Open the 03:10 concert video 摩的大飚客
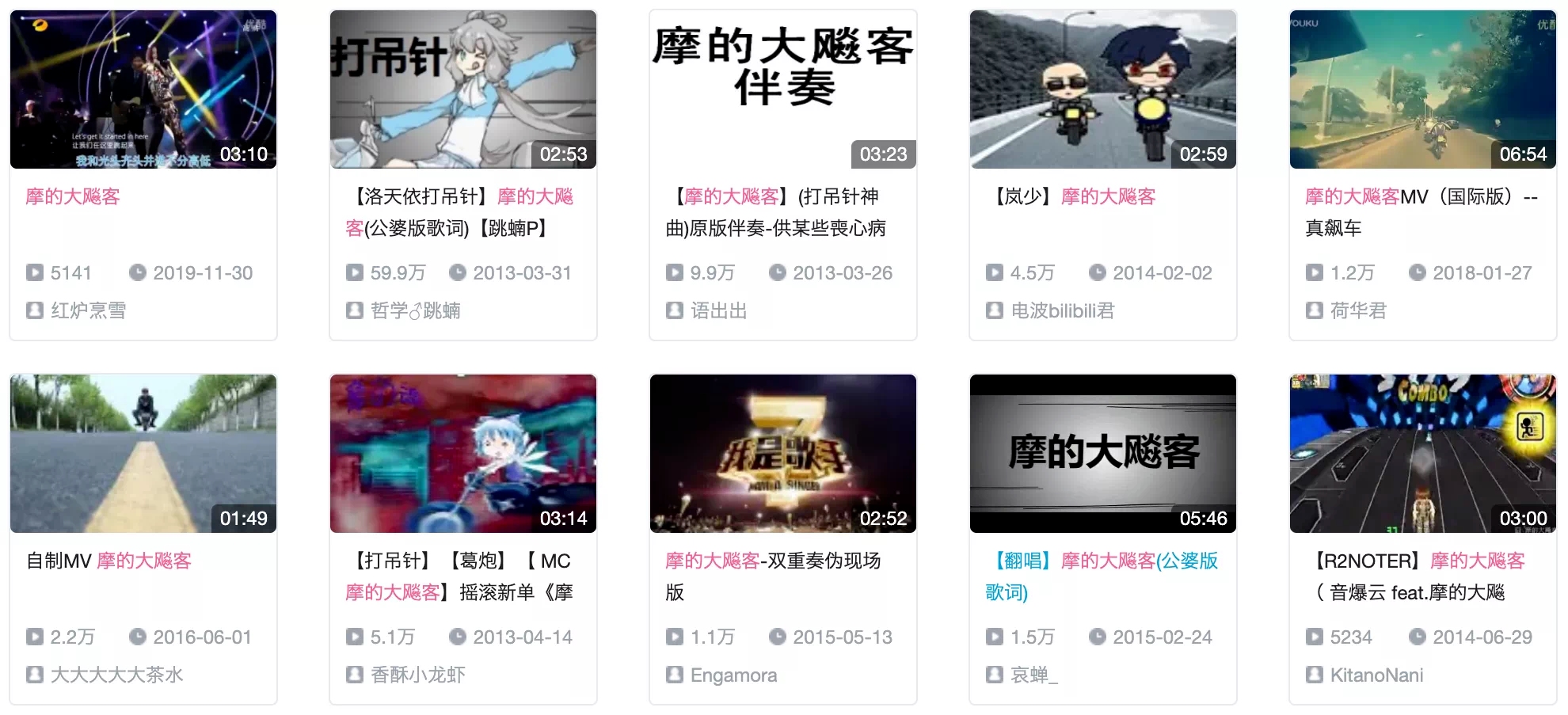This screenshot has width=1568, height=715. tap(143, 89)
